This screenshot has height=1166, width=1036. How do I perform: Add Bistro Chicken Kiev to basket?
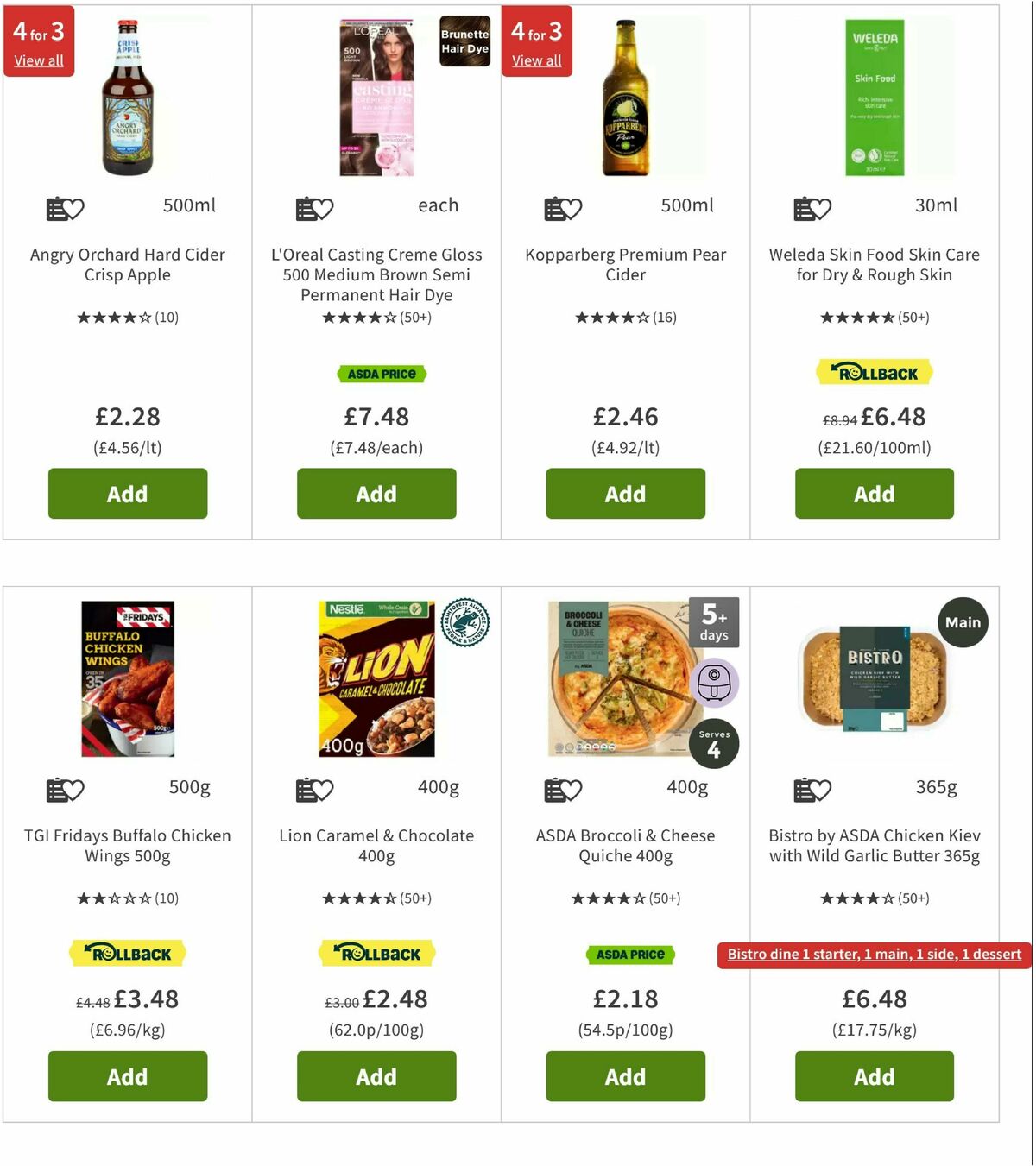tap(874, 1076)
